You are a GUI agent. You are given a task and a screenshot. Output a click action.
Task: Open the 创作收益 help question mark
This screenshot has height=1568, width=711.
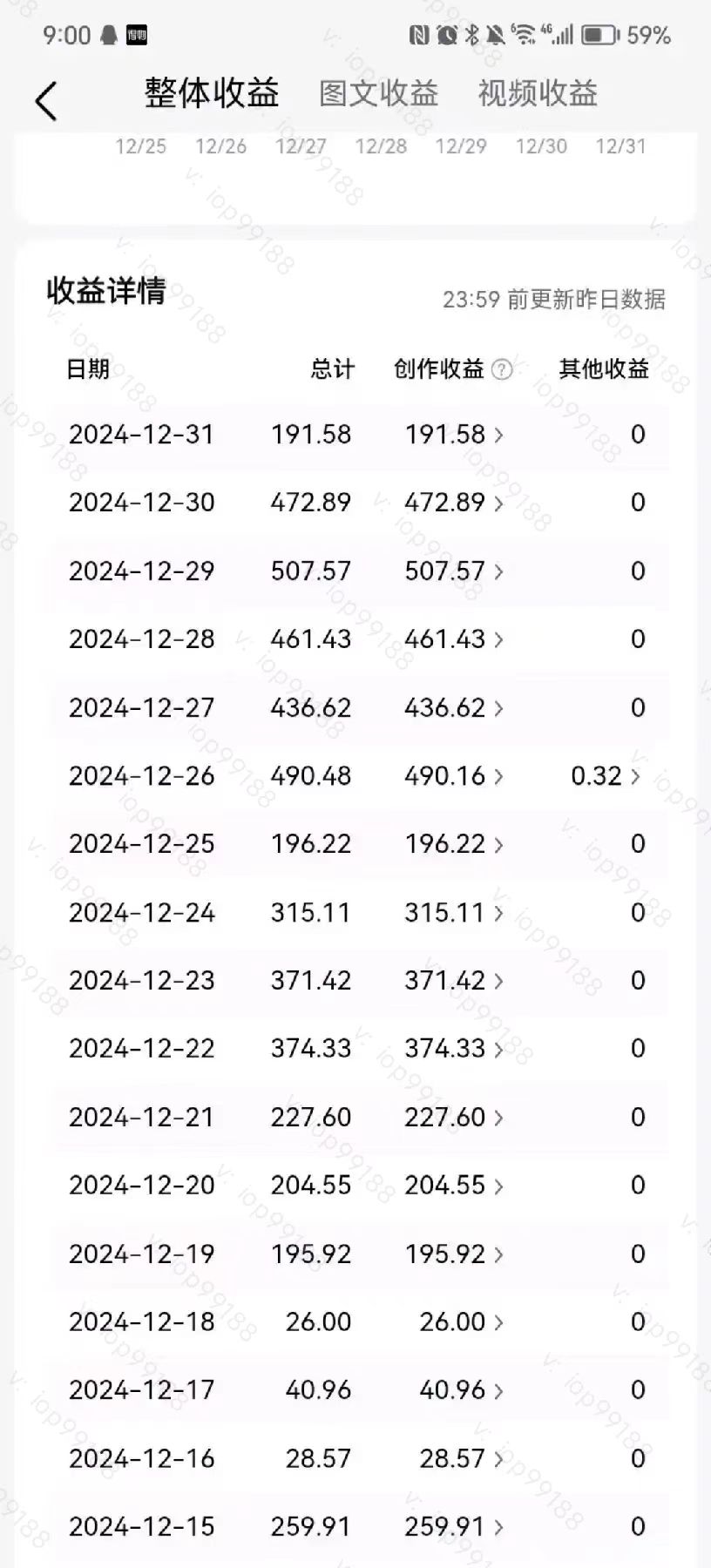[x=502, y=369]
